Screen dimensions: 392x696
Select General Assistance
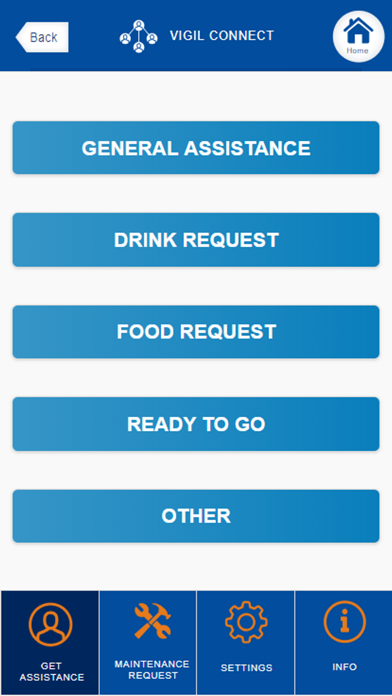click(x=196, y=148)
